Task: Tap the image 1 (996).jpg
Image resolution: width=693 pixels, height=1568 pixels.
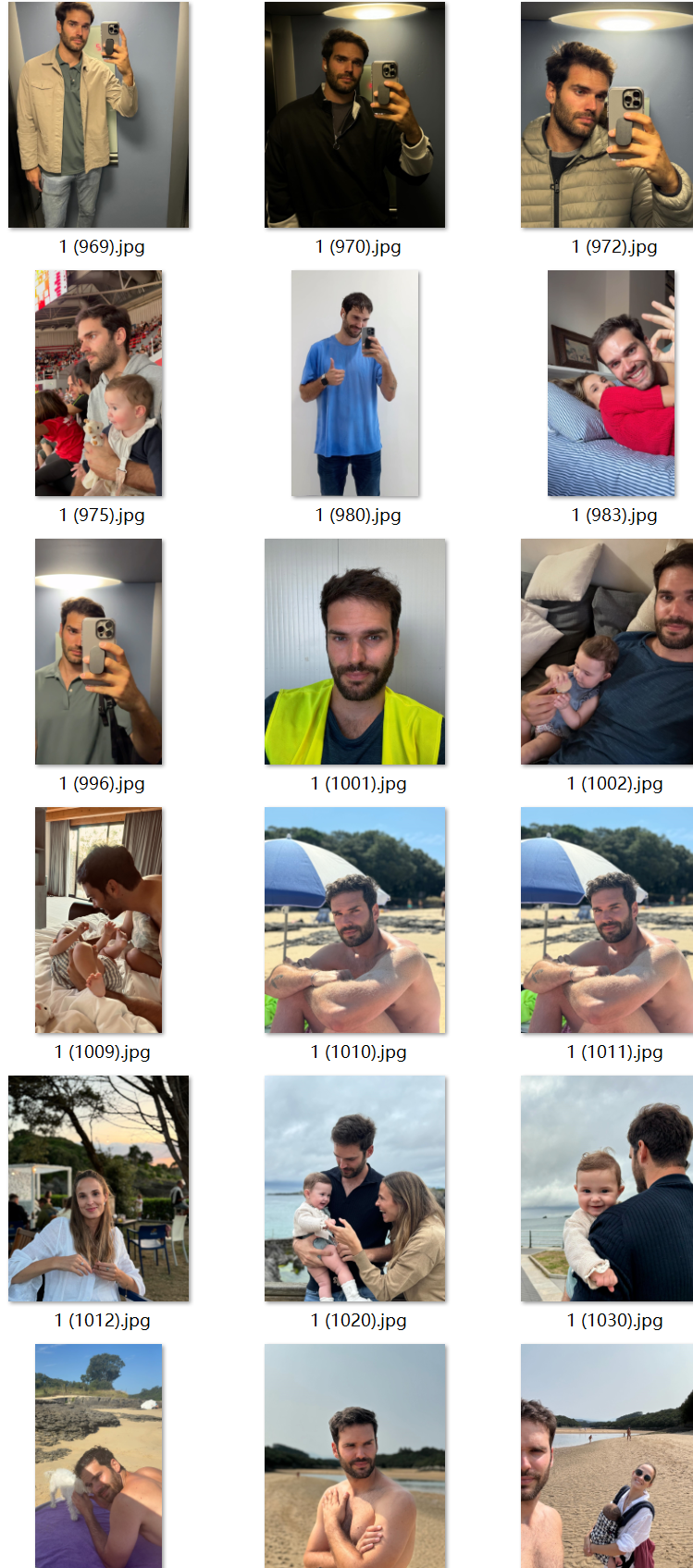Action: tap(98, 652)
